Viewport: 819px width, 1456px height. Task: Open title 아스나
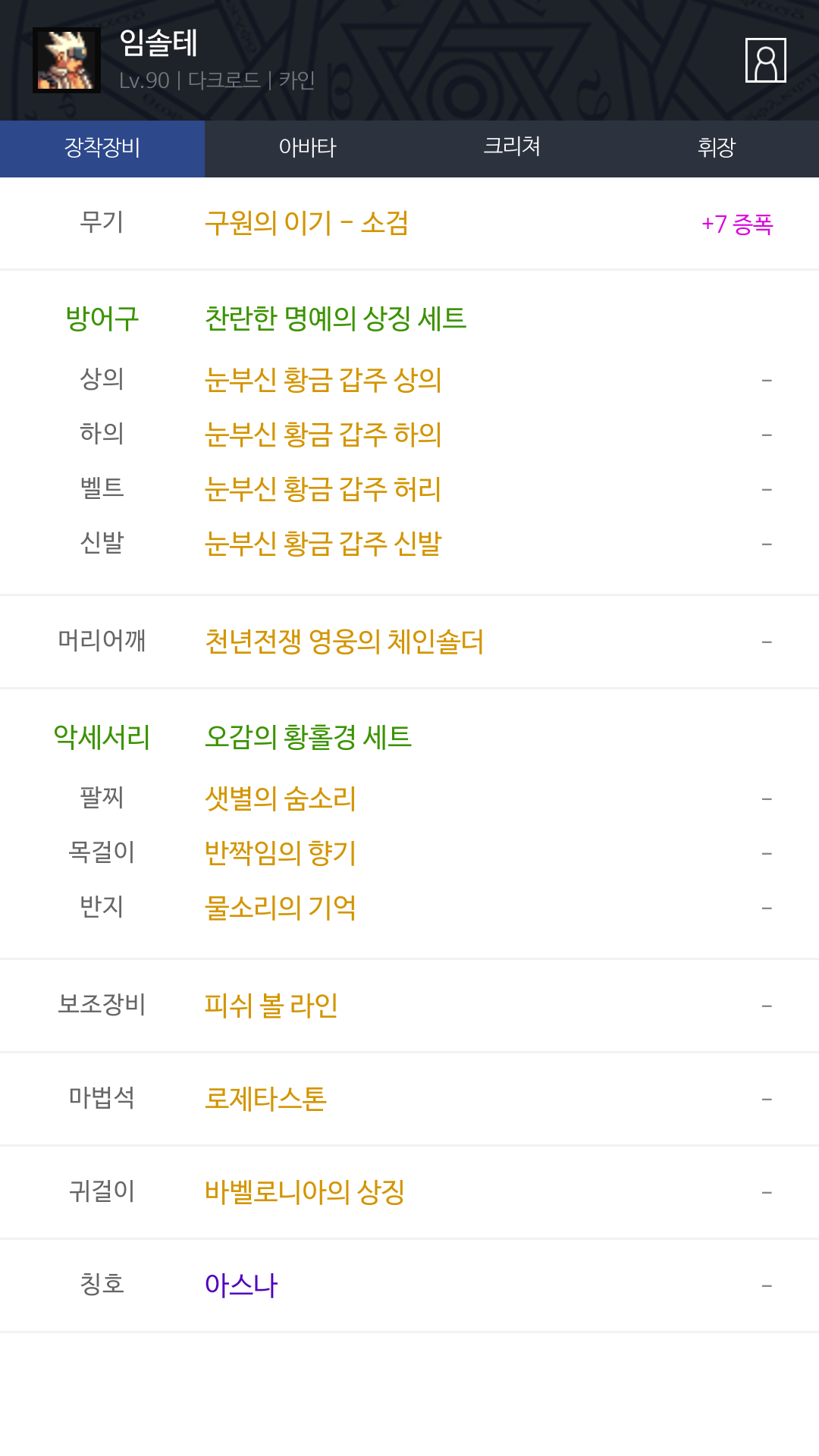point(241,1285)
